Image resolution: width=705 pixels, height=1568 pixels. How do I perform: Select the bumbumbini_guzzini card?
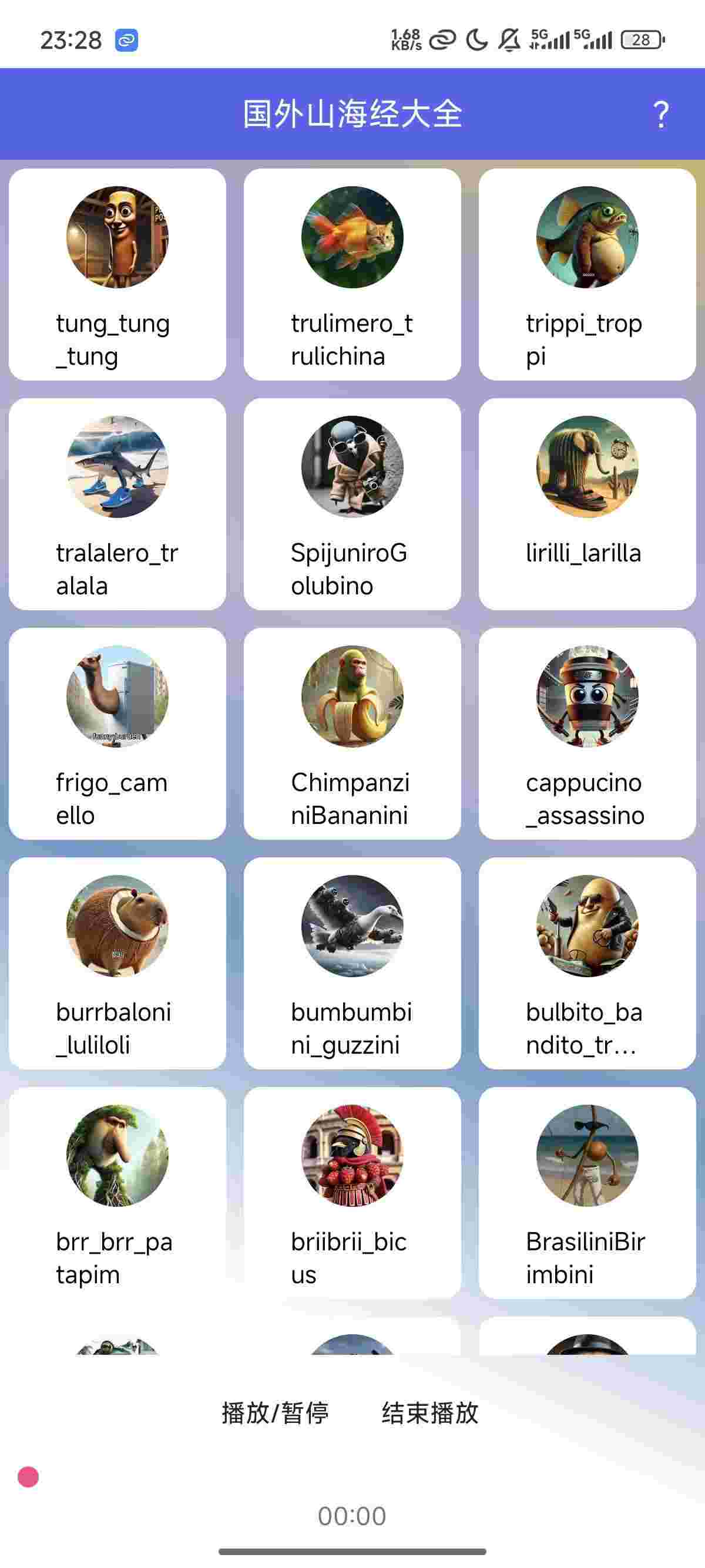click(352, 963)
